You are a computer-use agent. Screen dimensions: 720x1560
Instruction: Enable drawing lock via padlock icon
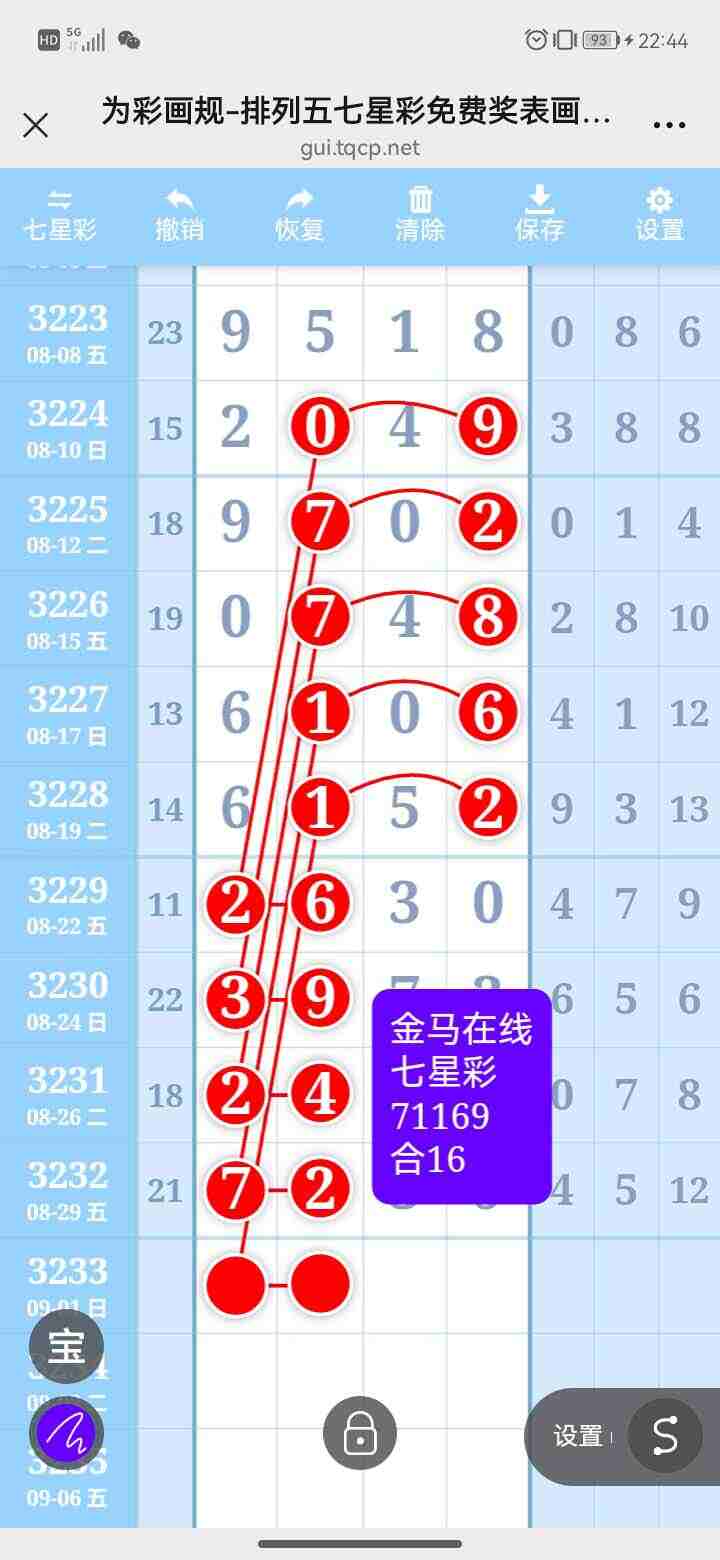[358, 1432]
